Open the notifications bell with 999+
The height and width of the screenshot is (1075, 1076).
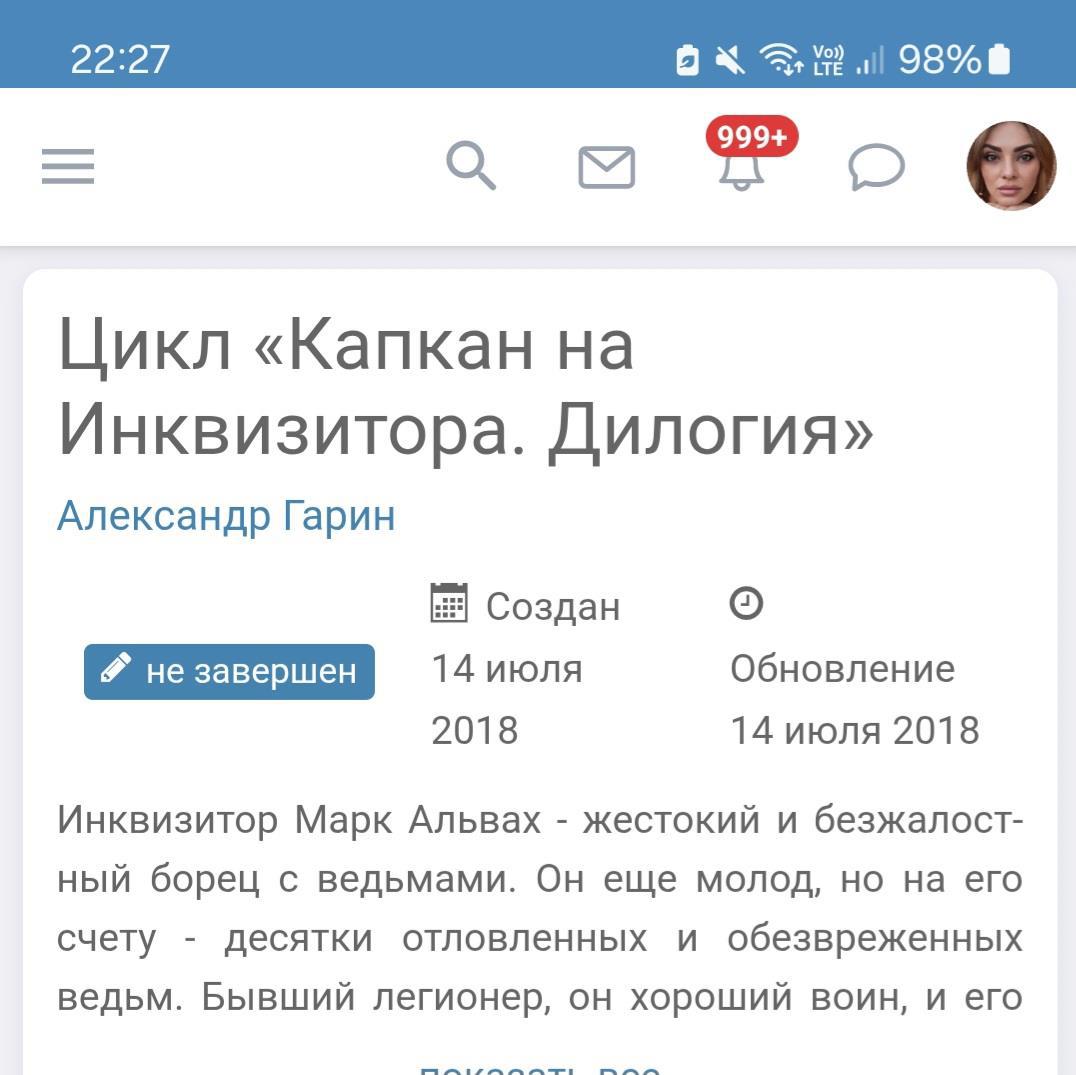click(x=742, y=167)
